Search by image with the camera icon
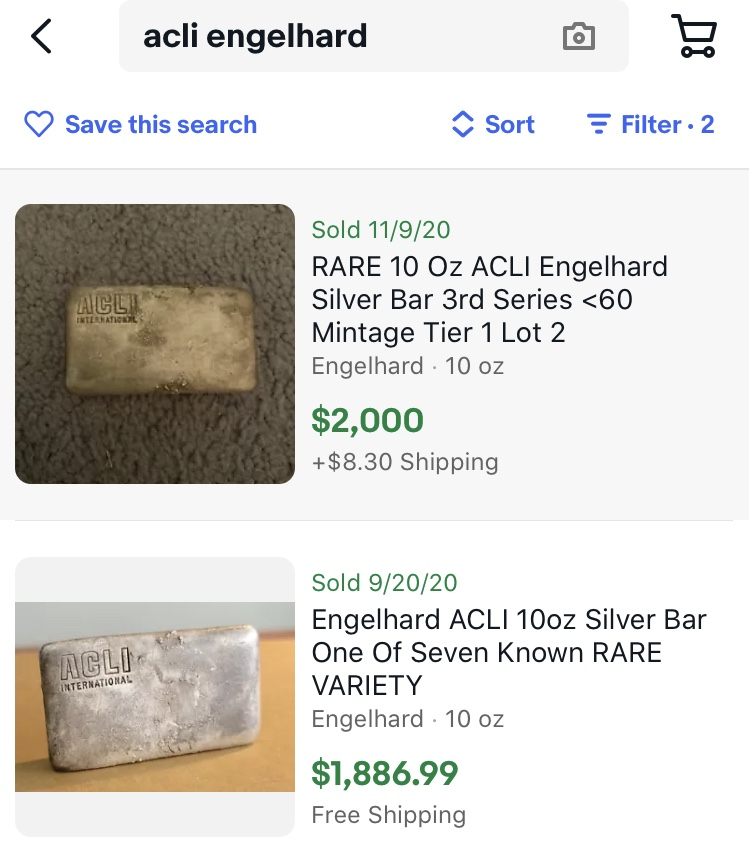This screenshot has width=749, height=843. (578, 38)
